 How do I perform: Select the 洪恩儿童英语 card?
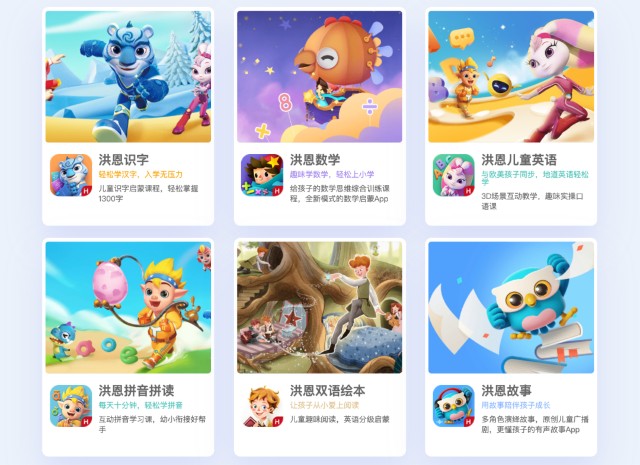click(511, 115)
